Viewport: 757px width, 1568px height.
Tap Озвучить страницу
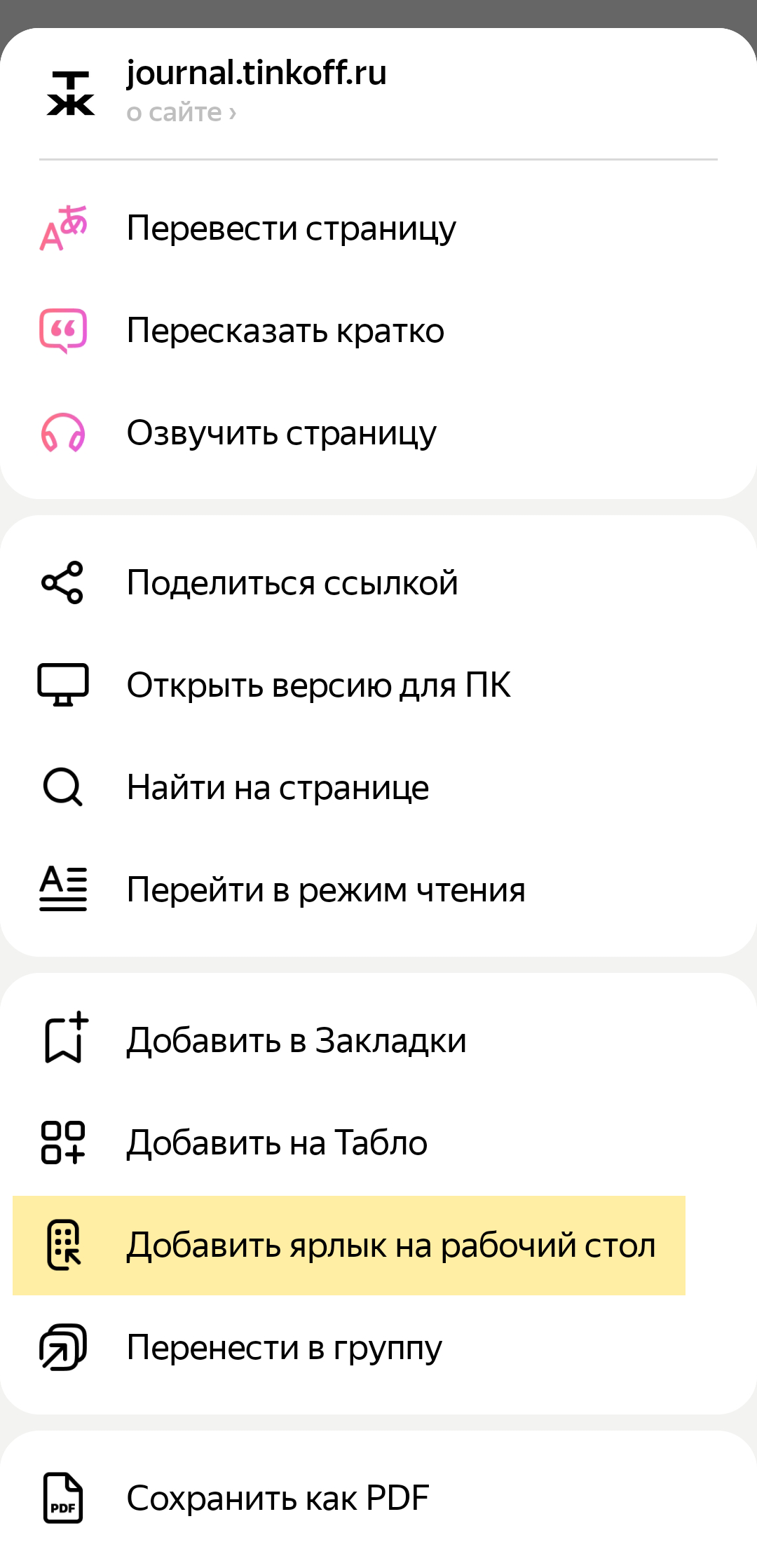281,433
